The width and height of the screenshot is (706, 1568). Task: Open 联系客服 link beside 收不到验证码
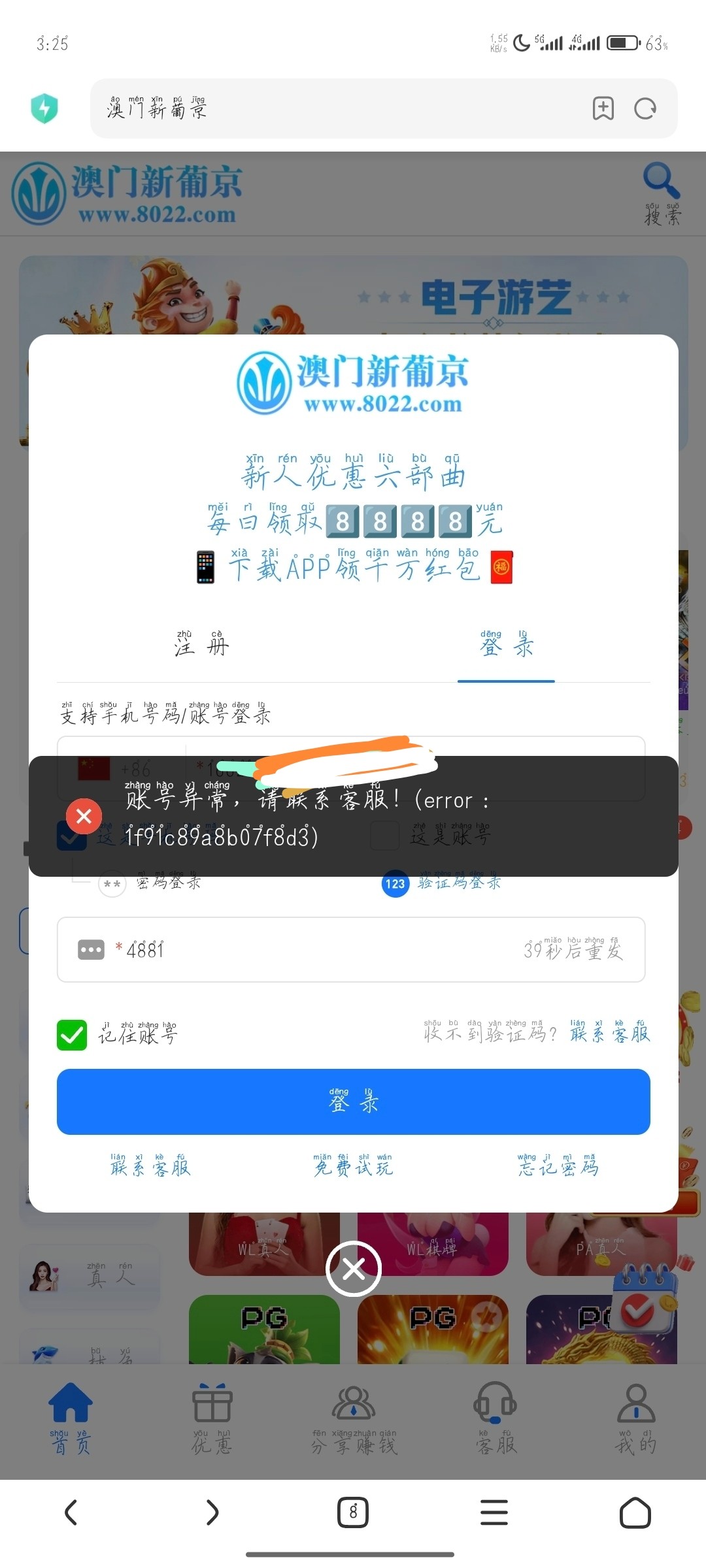pyautogui.click(x=609, y=1033)
